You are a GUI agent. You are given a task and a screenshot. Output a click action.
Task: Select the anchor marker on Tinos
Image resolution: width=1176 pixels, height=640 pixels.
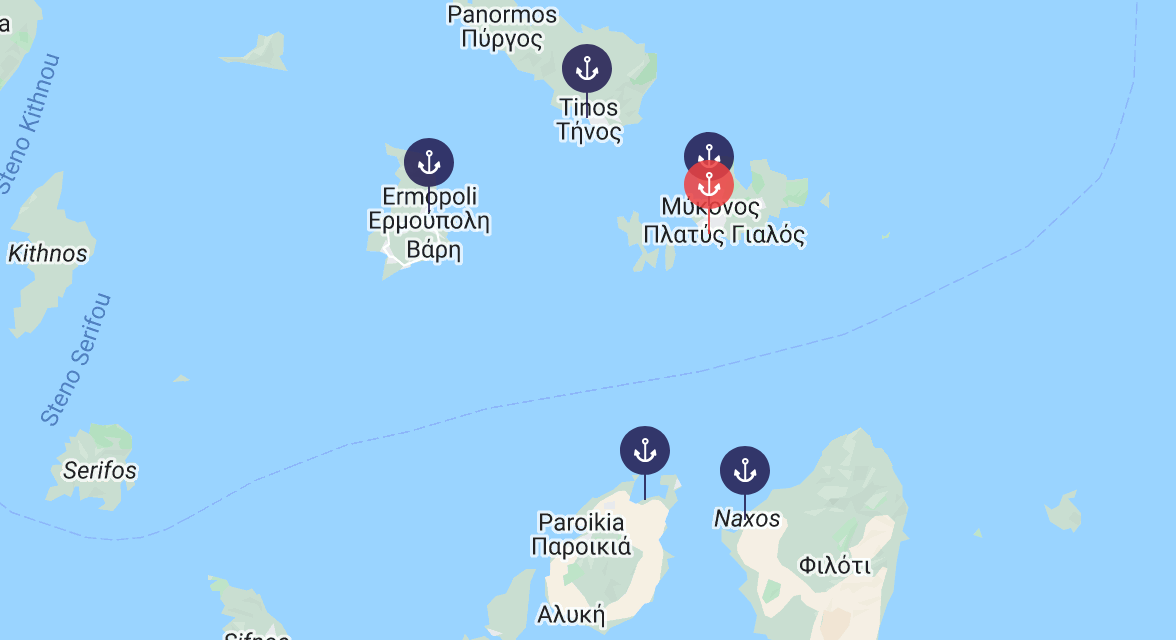586,69
